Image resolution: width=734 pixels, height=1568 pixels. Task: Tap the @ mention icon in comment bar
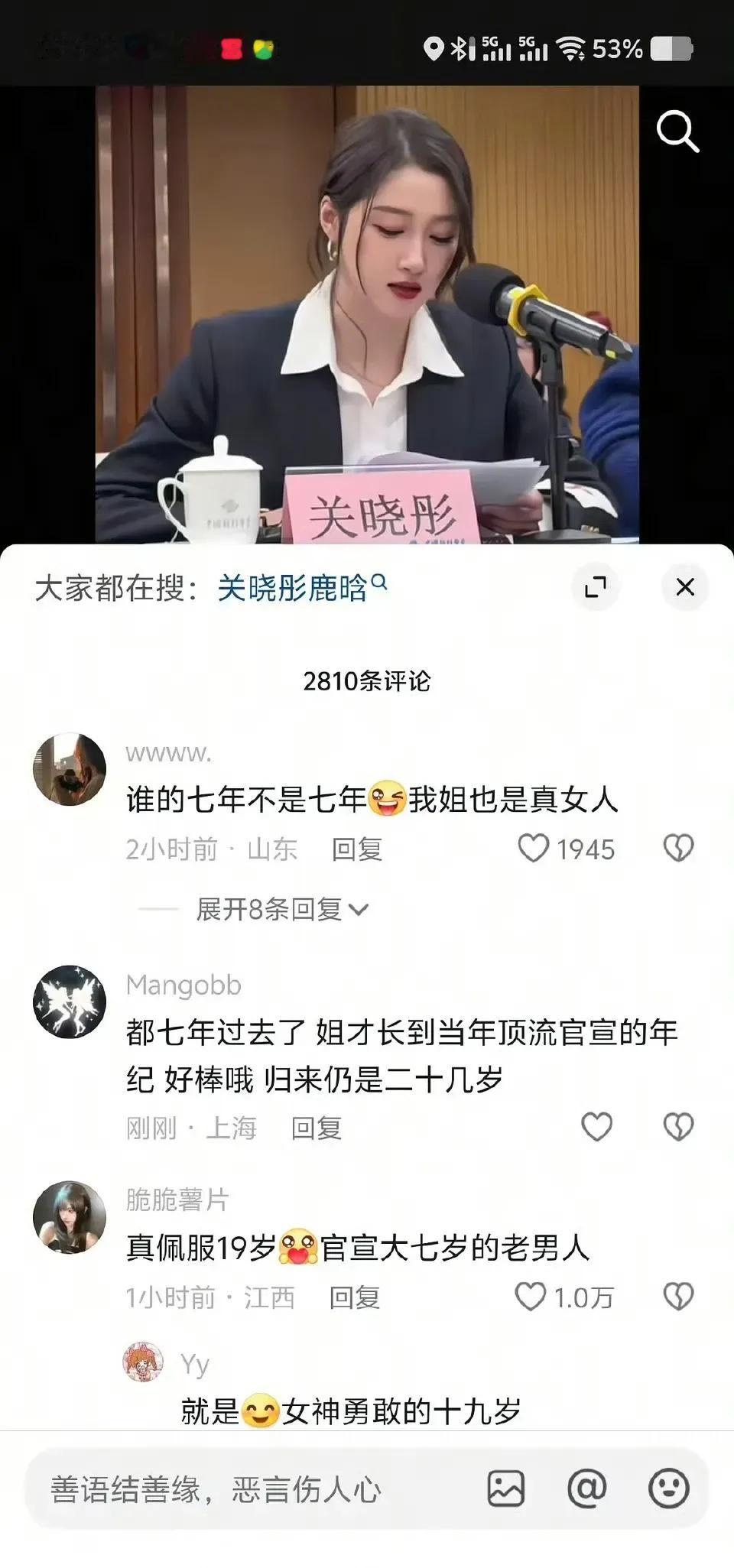[x=586, y=1488]
